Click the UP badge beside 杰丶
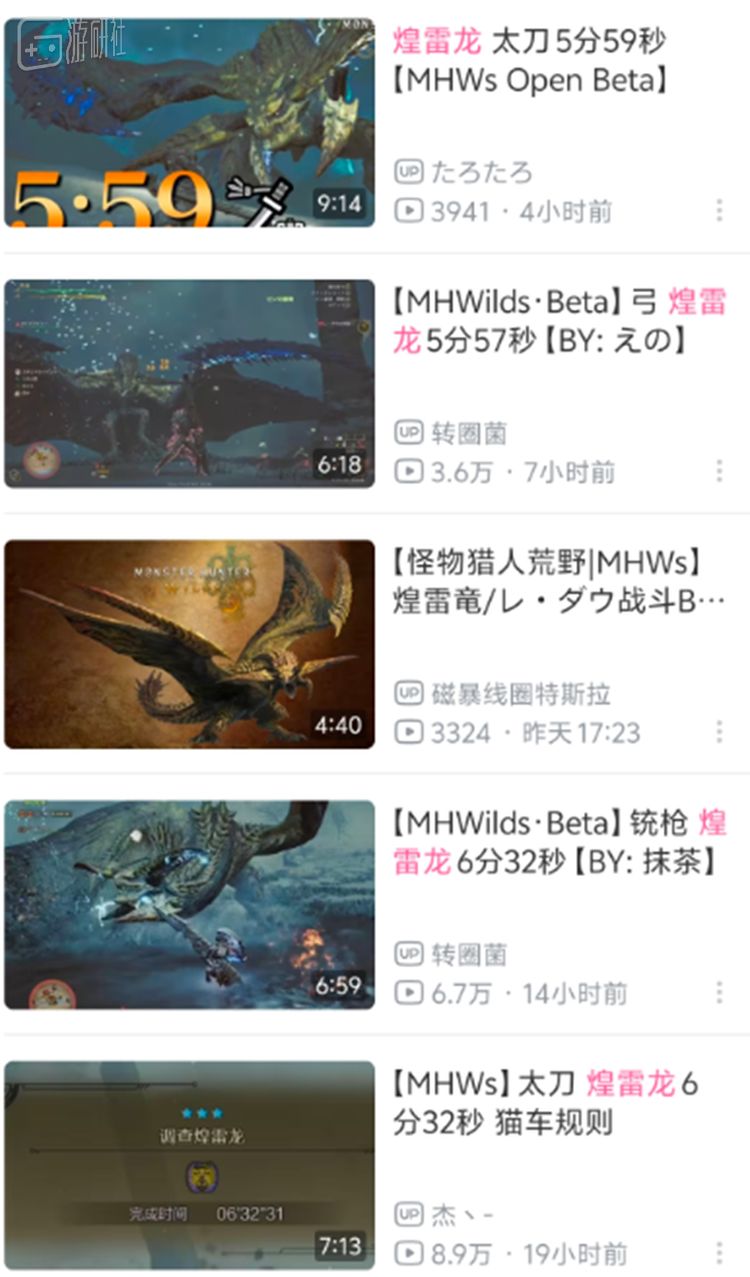The width and height of the screenshot is (750, 1277). tap(409, 1213)
